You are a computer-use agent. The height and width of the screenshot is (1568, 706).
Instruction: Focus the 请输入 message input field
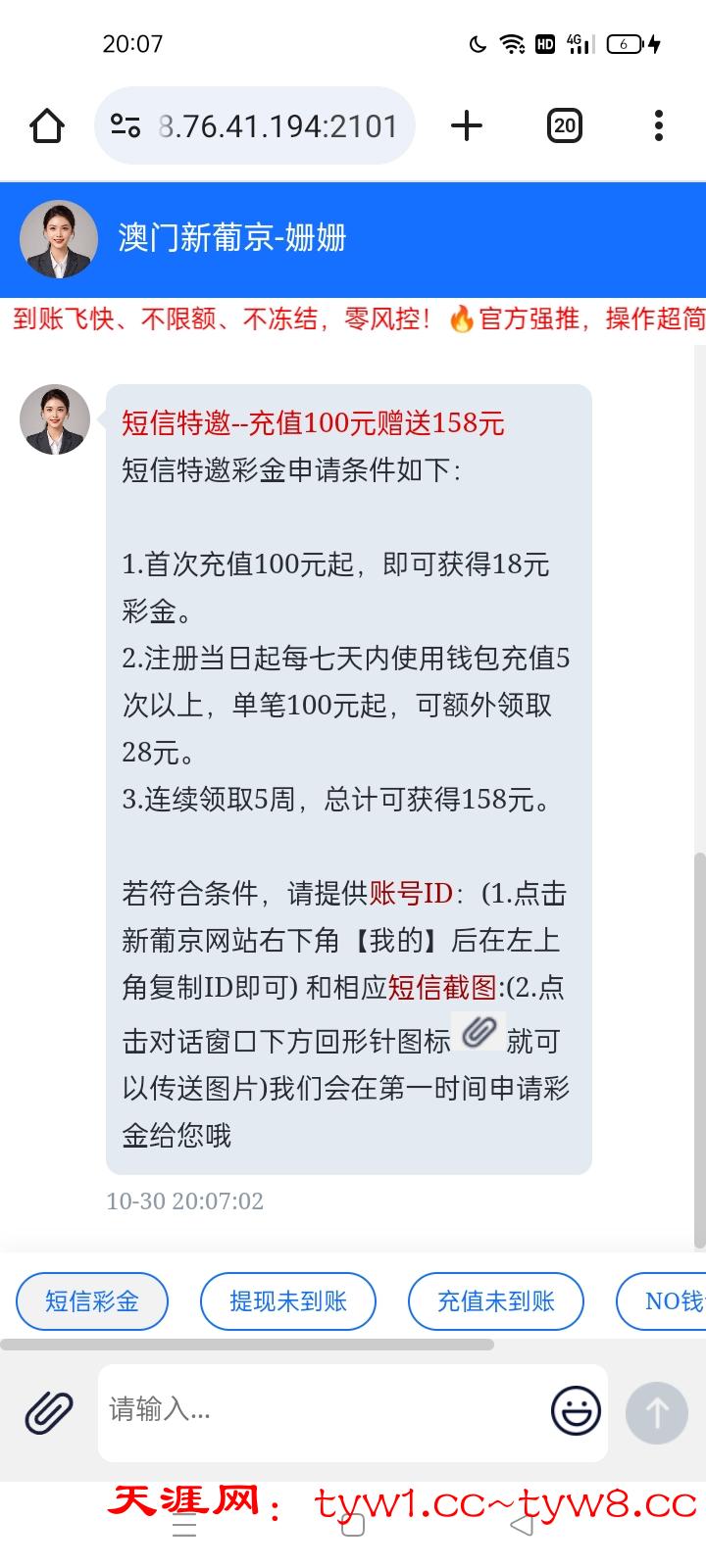[324, 1411]
